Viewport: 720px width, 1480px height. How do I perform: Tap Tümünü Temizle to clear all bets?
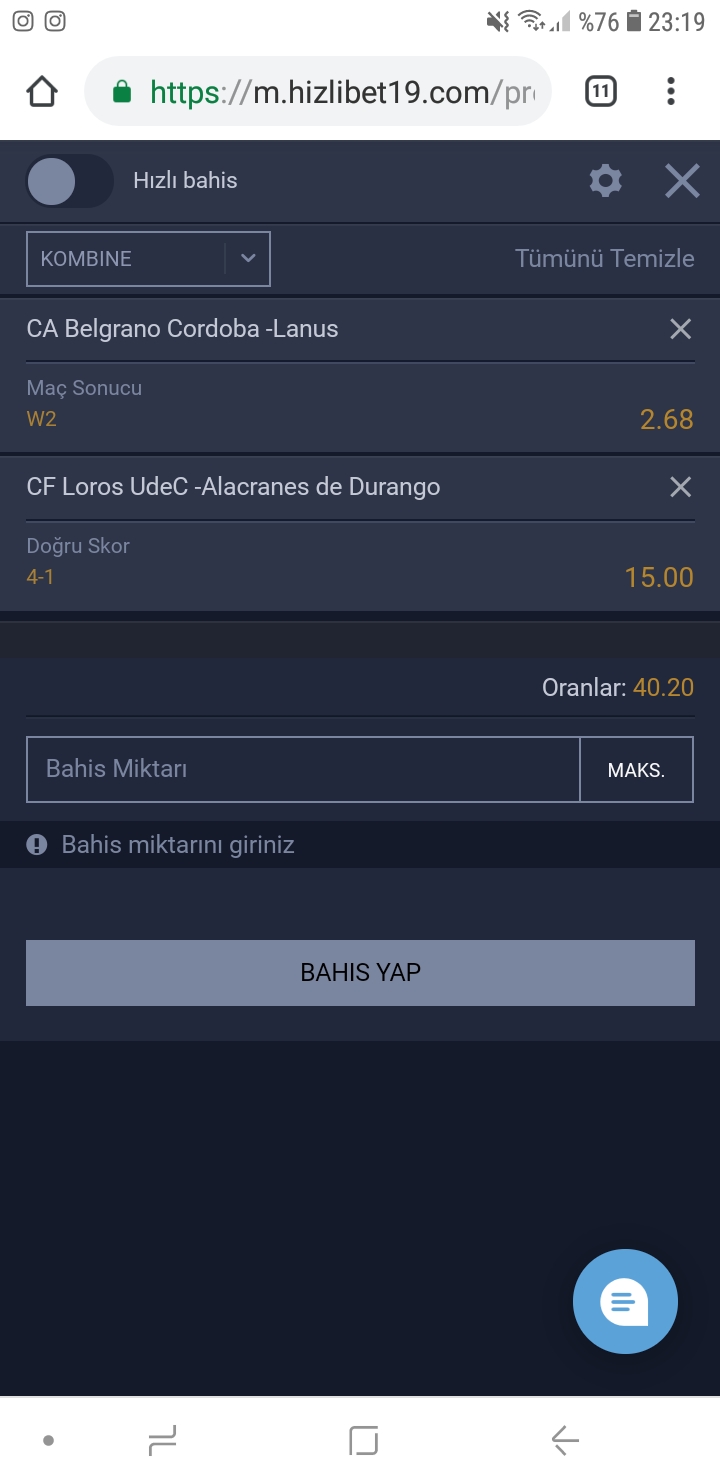click(x=604, y=258)
